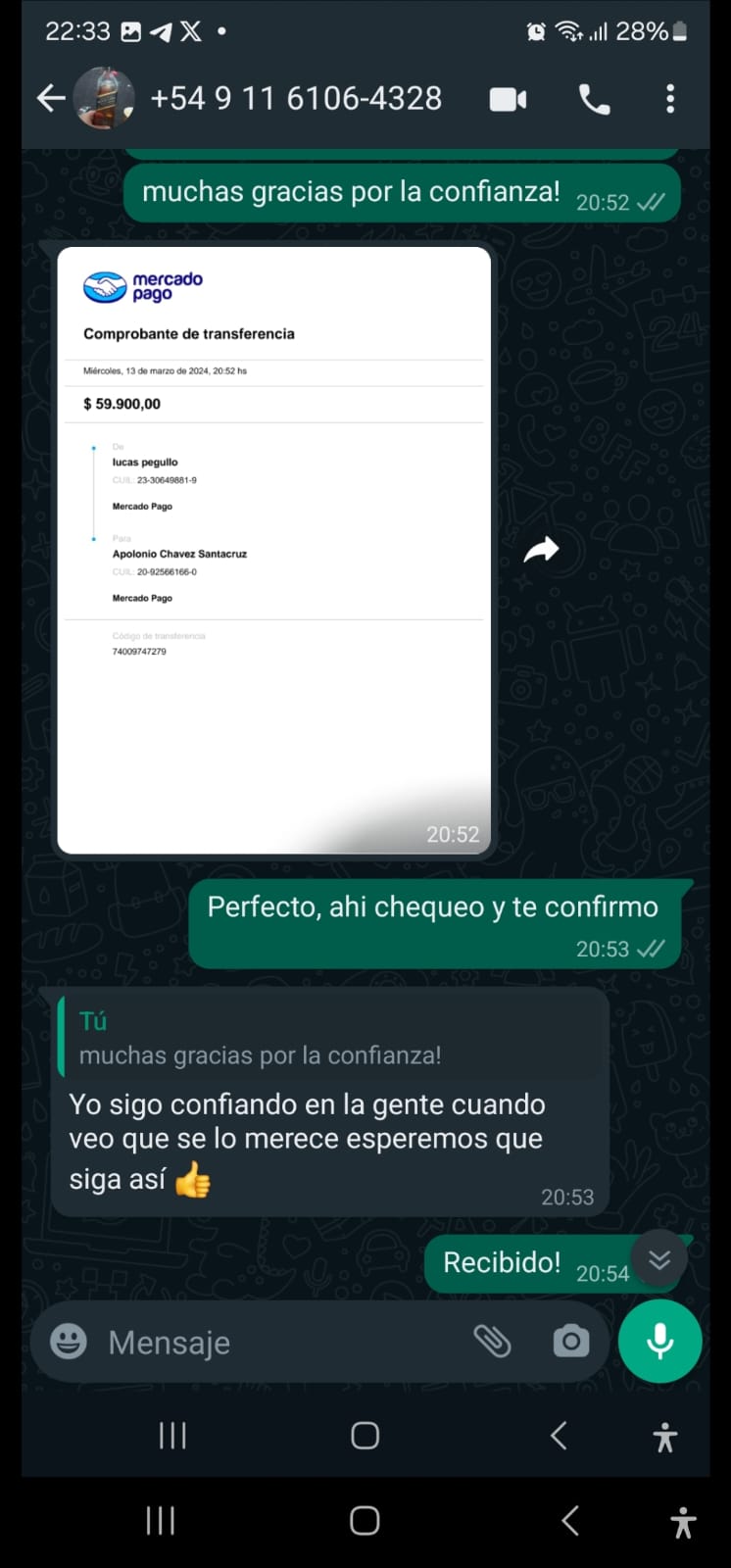This screenshot has width=731, height=1568.
Task: Open the camera from message bar
Action: [x=570, y=1341]
